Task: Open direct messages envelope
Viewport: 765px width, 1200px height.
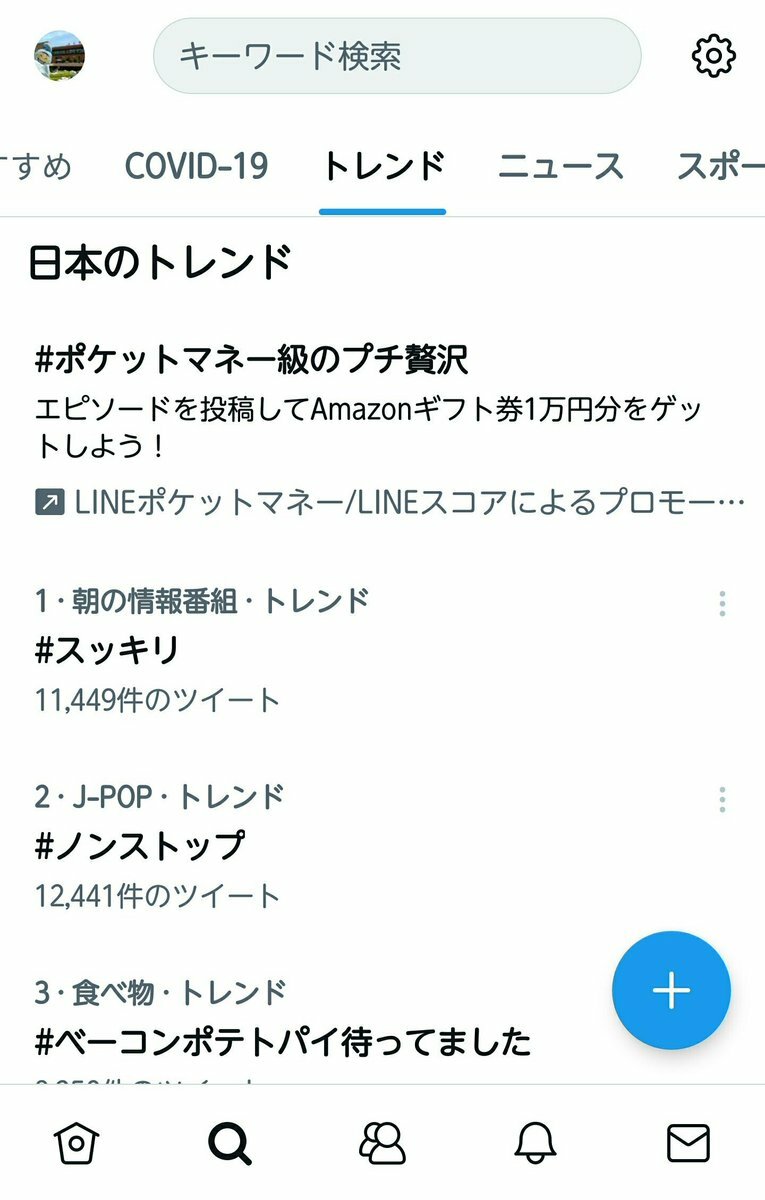Action: pyautogui.click(x=688, y=1142)
